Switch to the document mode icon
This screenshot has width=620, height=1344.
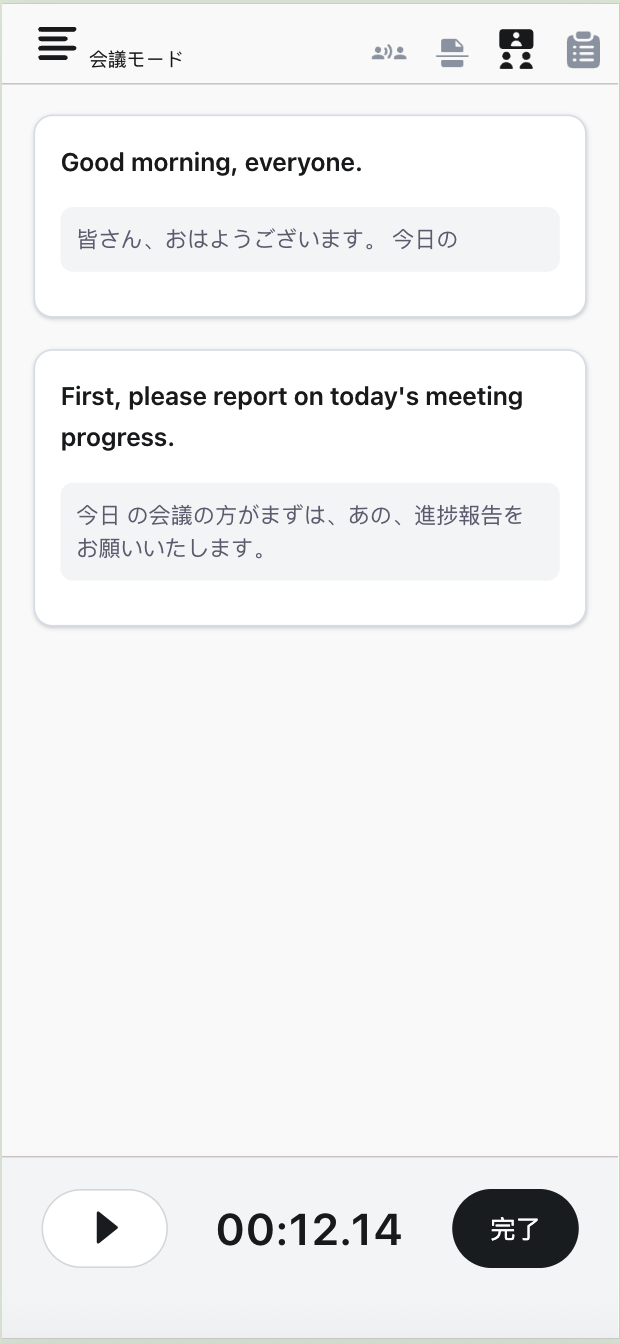[x=453, y=52]
